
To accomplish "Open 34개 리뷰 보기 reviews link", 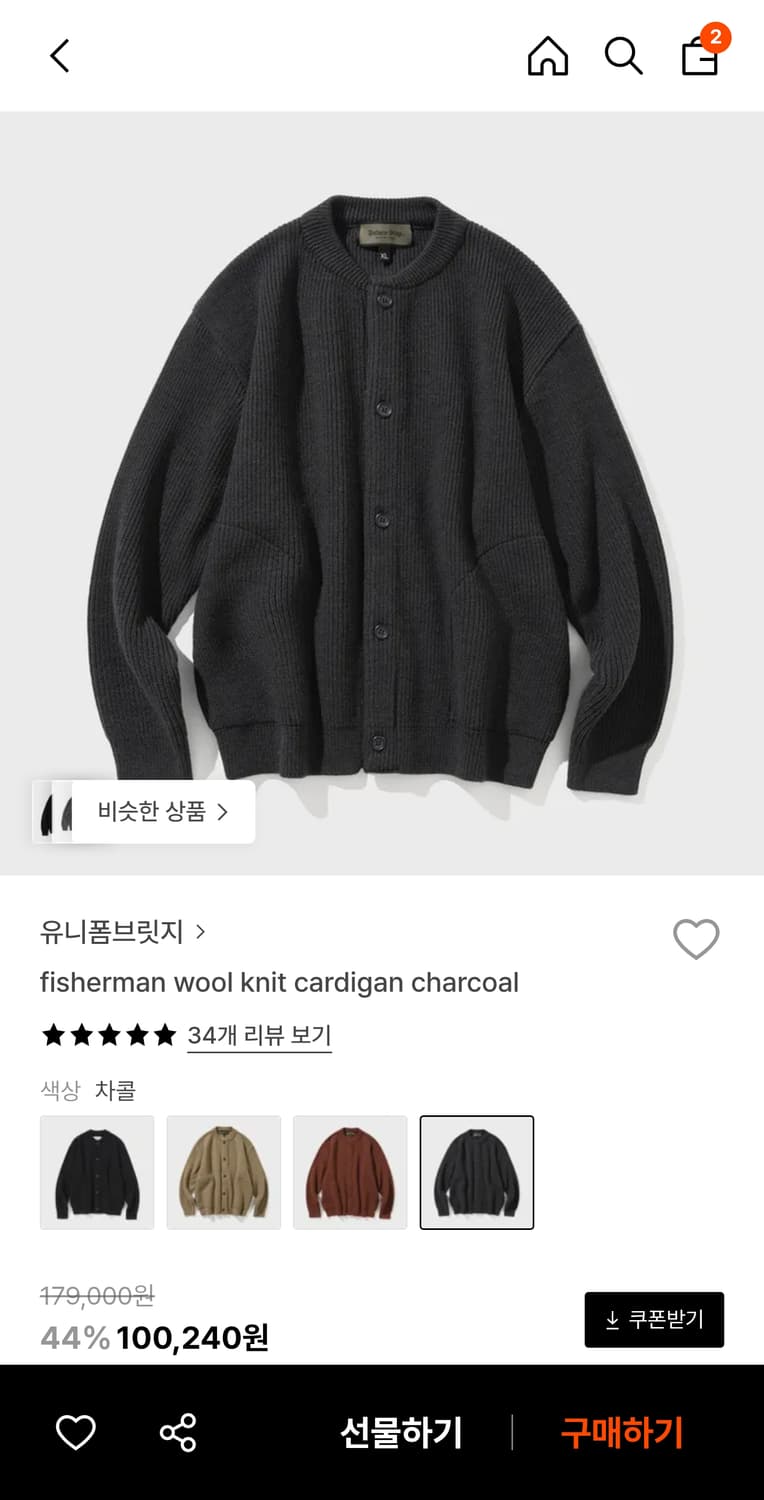I will (x=259, y=1035).
